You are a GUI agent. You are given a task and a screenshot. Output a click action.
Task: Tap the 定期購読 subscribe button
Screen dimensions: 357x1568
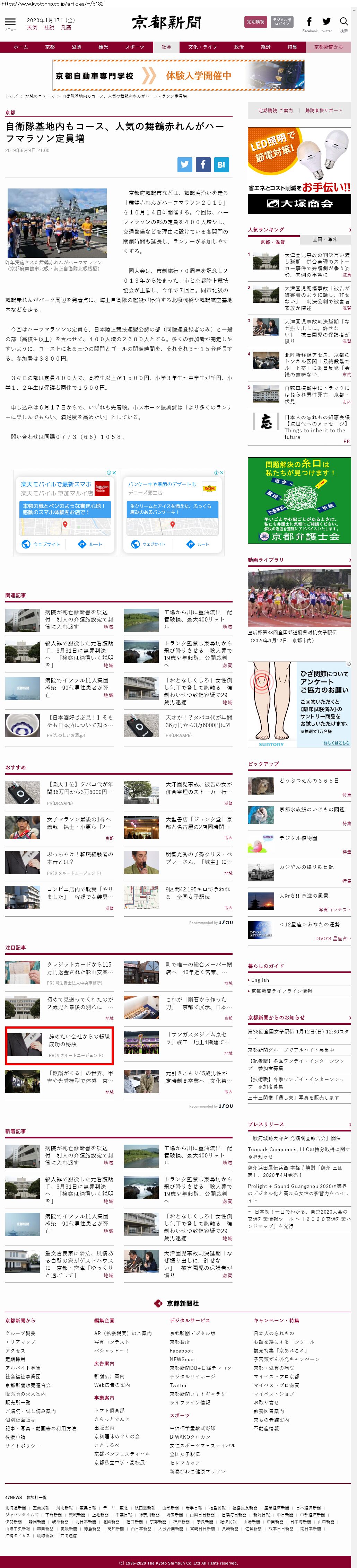[255, 22]
